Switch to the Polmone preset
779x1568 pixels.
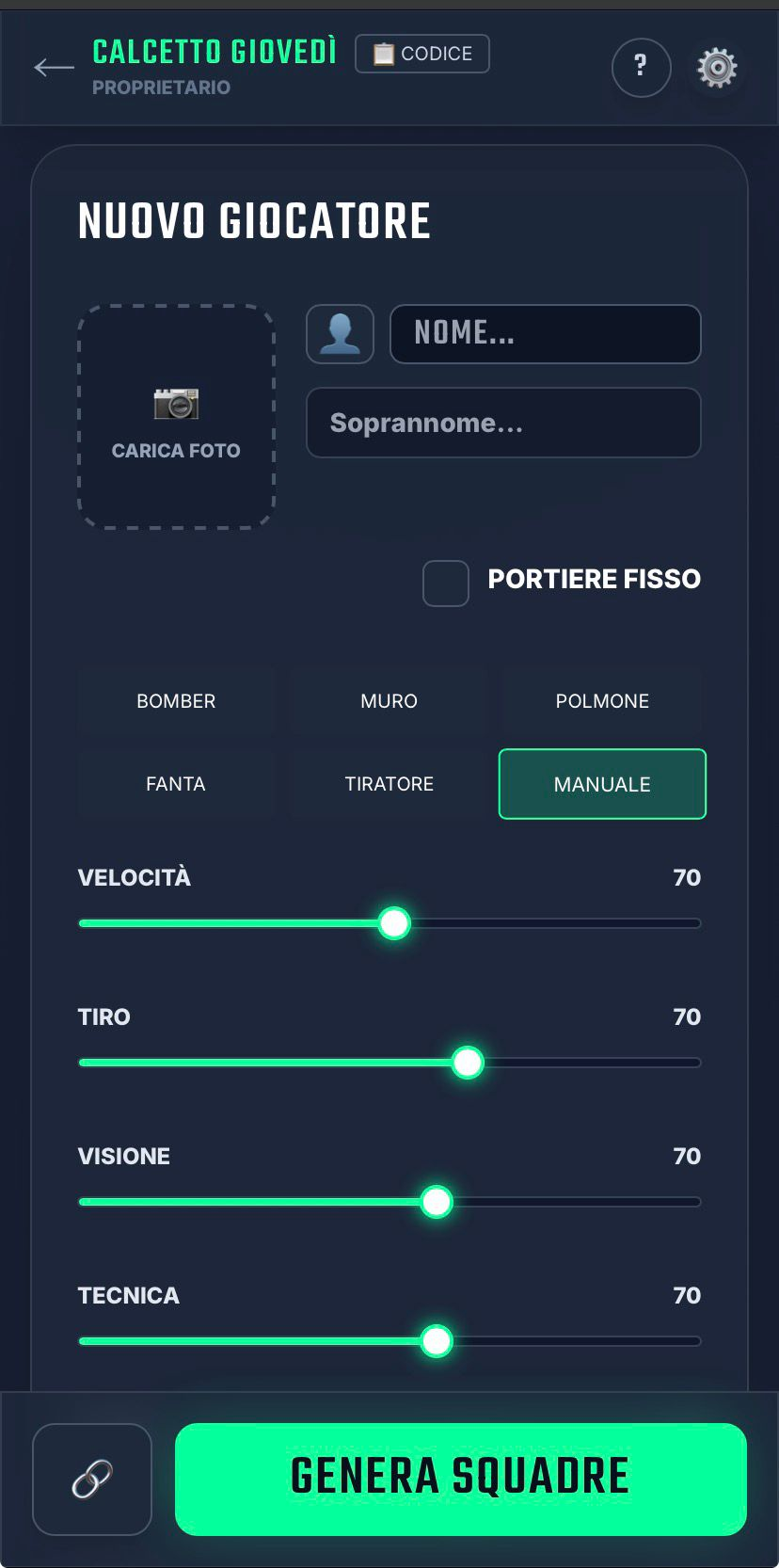click(601, 700)
